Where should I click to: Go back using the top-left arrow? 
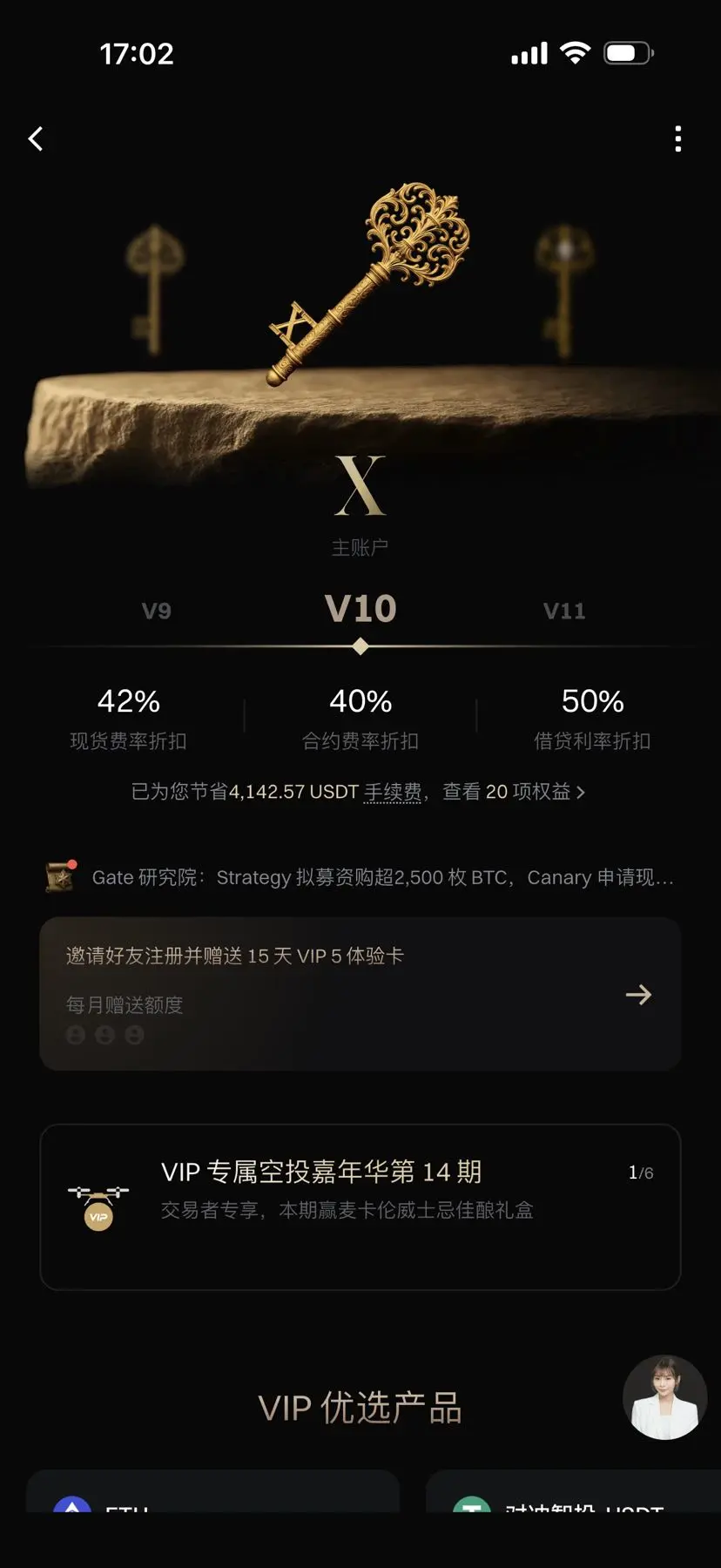tap(36, 139)
